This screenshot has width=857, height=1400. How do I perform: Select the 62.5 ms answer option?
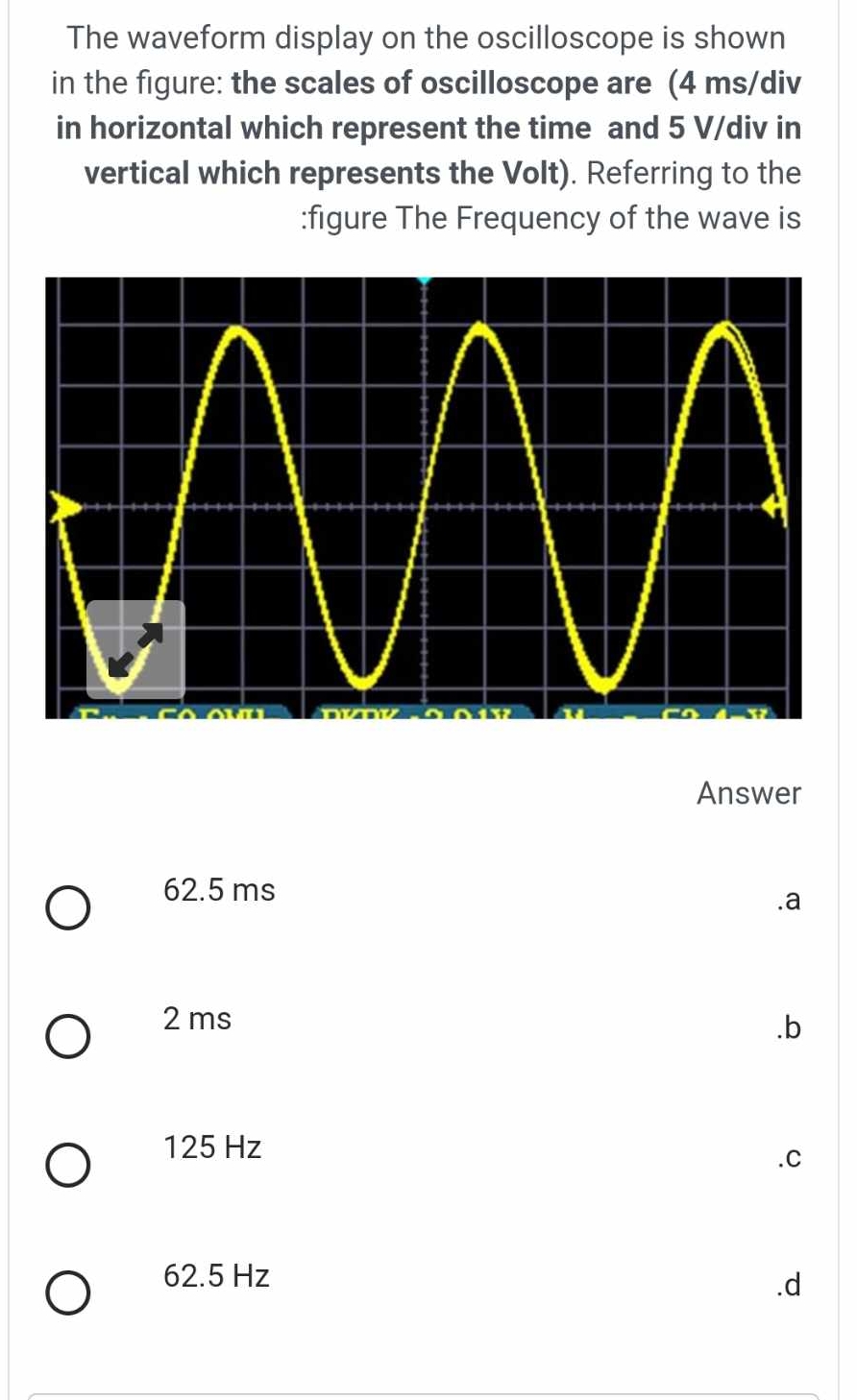coord(68,906)
